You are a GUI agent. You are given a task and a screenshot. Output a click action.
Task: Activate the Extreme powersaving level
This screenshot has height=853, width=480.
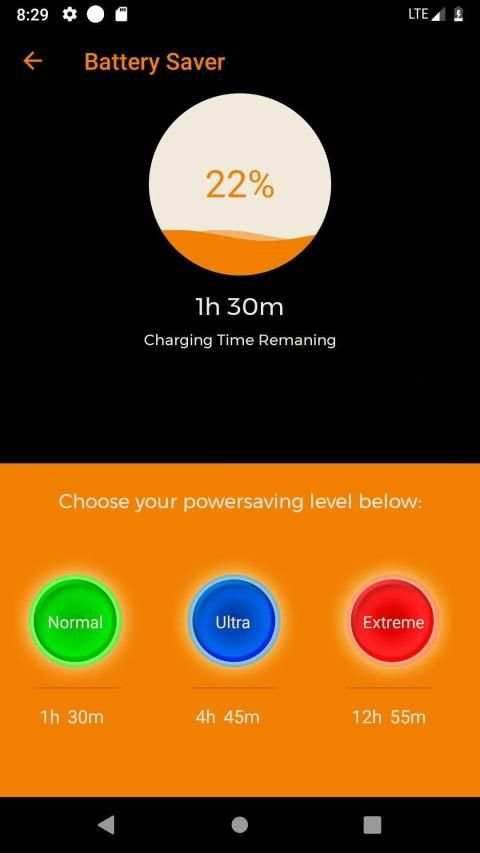393,621
